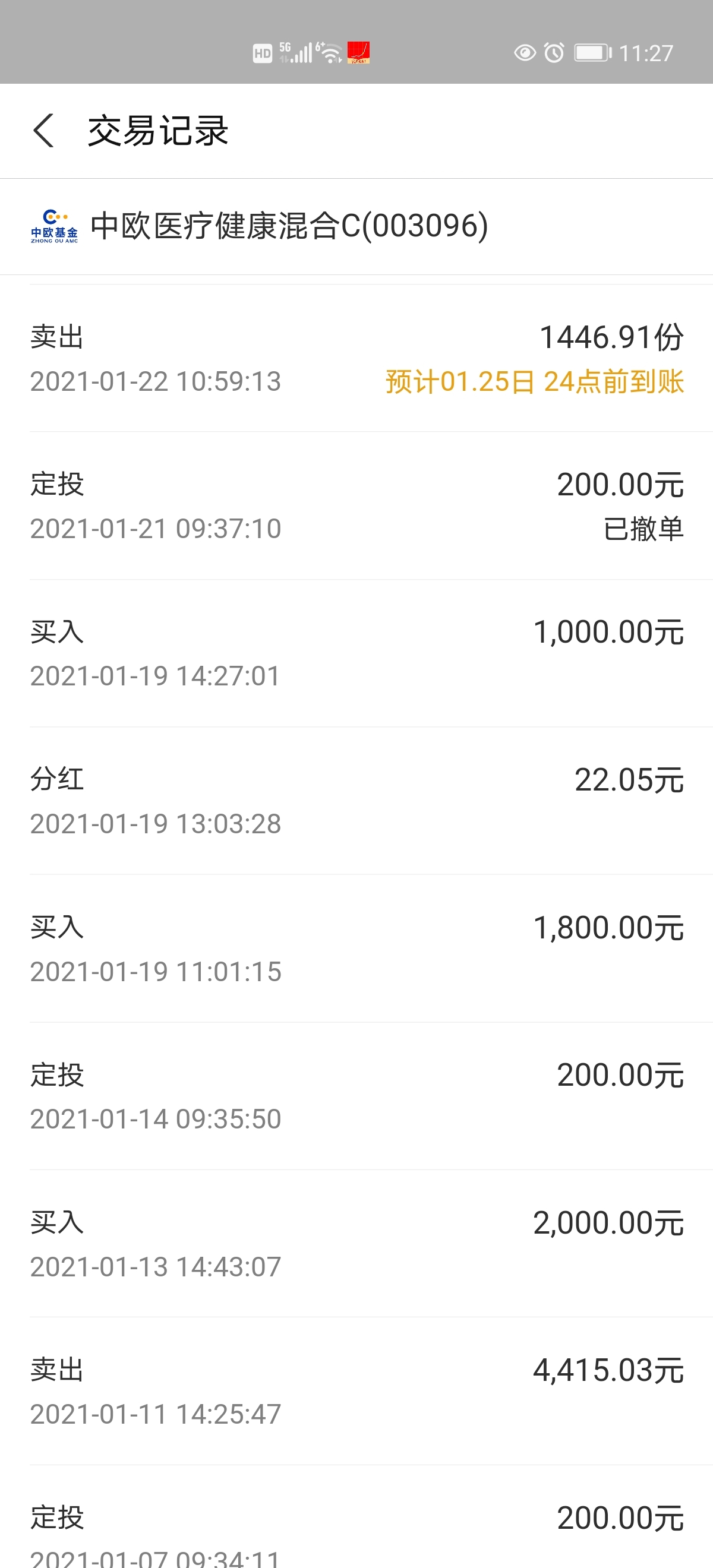Image resolution: width=713 pixels, height=1568 pixels.
Task: View 定投 record from 2021-01-07
Action: tap(356, 1517)
